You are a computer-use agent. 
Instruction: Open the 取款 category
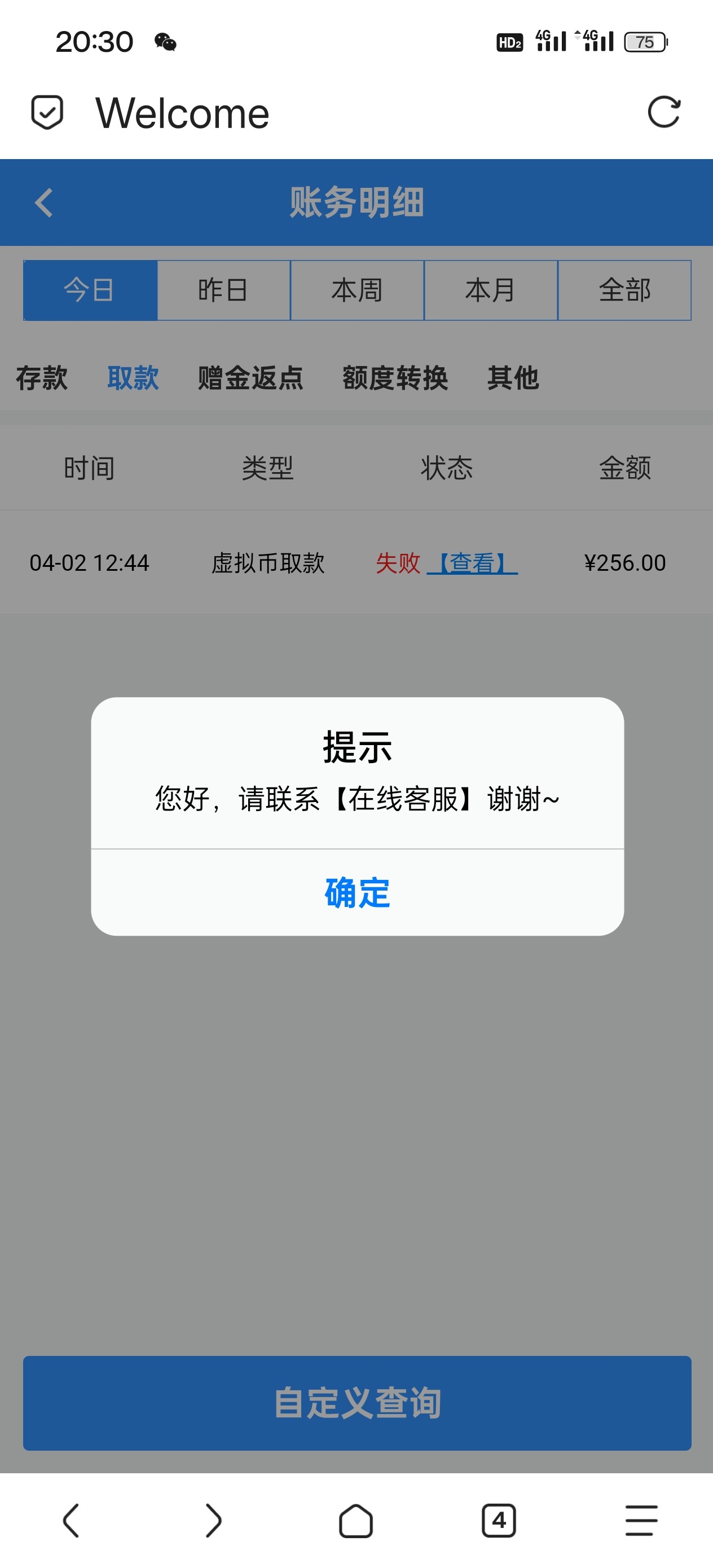pos(133,378)
